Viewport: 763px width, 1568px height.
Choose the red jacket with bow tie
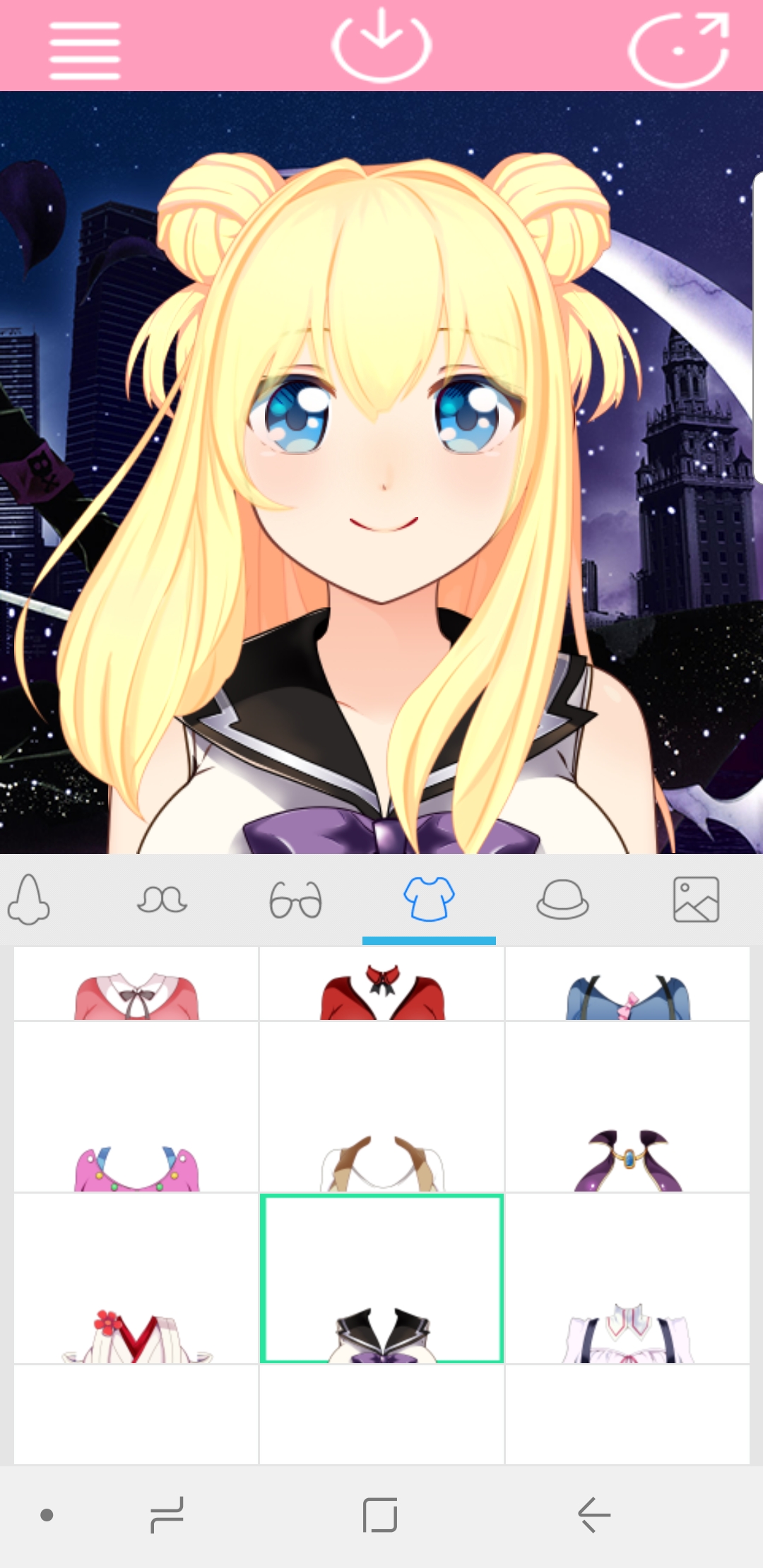click(x=382, y=984)
